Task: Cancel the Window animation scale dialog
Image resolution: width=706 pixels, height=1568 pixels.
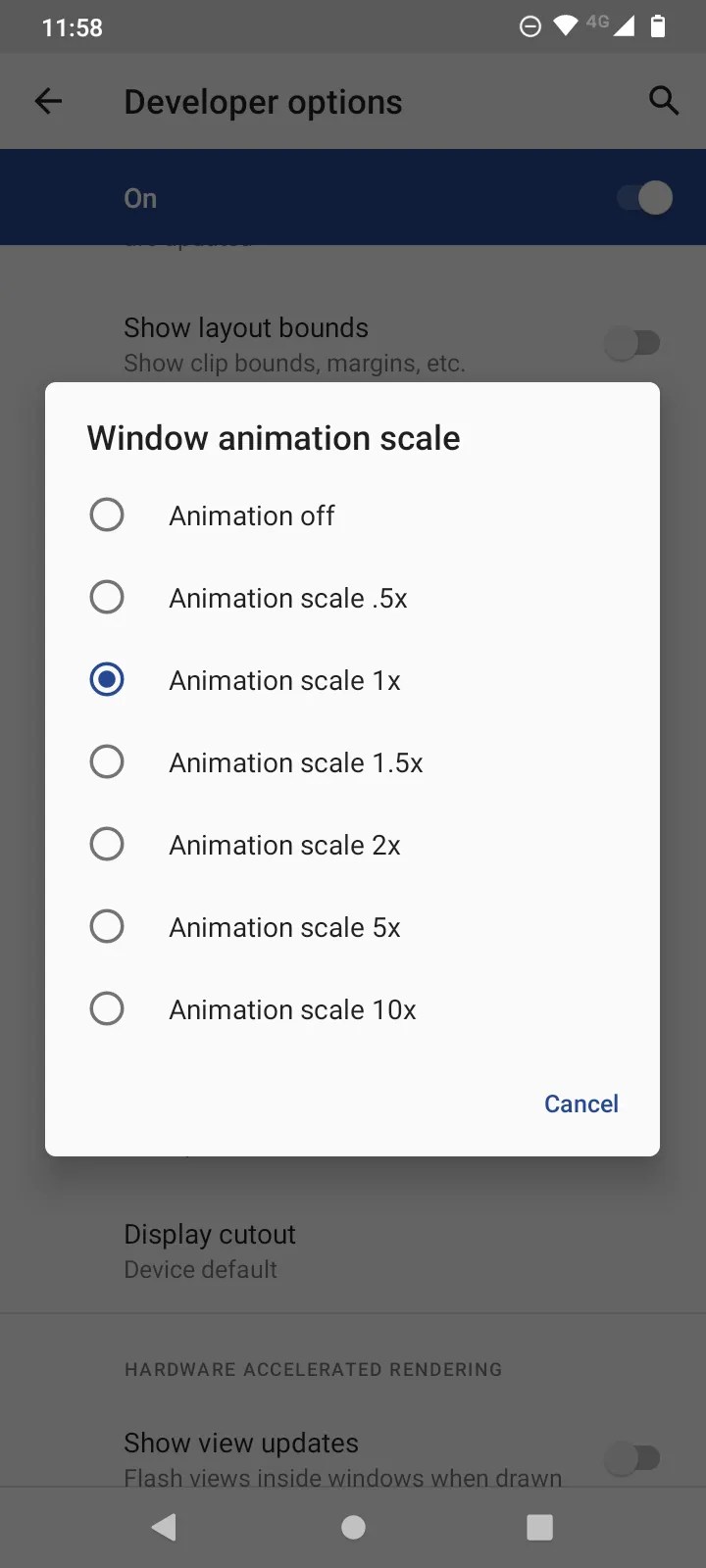Action: click(580, 1103)
